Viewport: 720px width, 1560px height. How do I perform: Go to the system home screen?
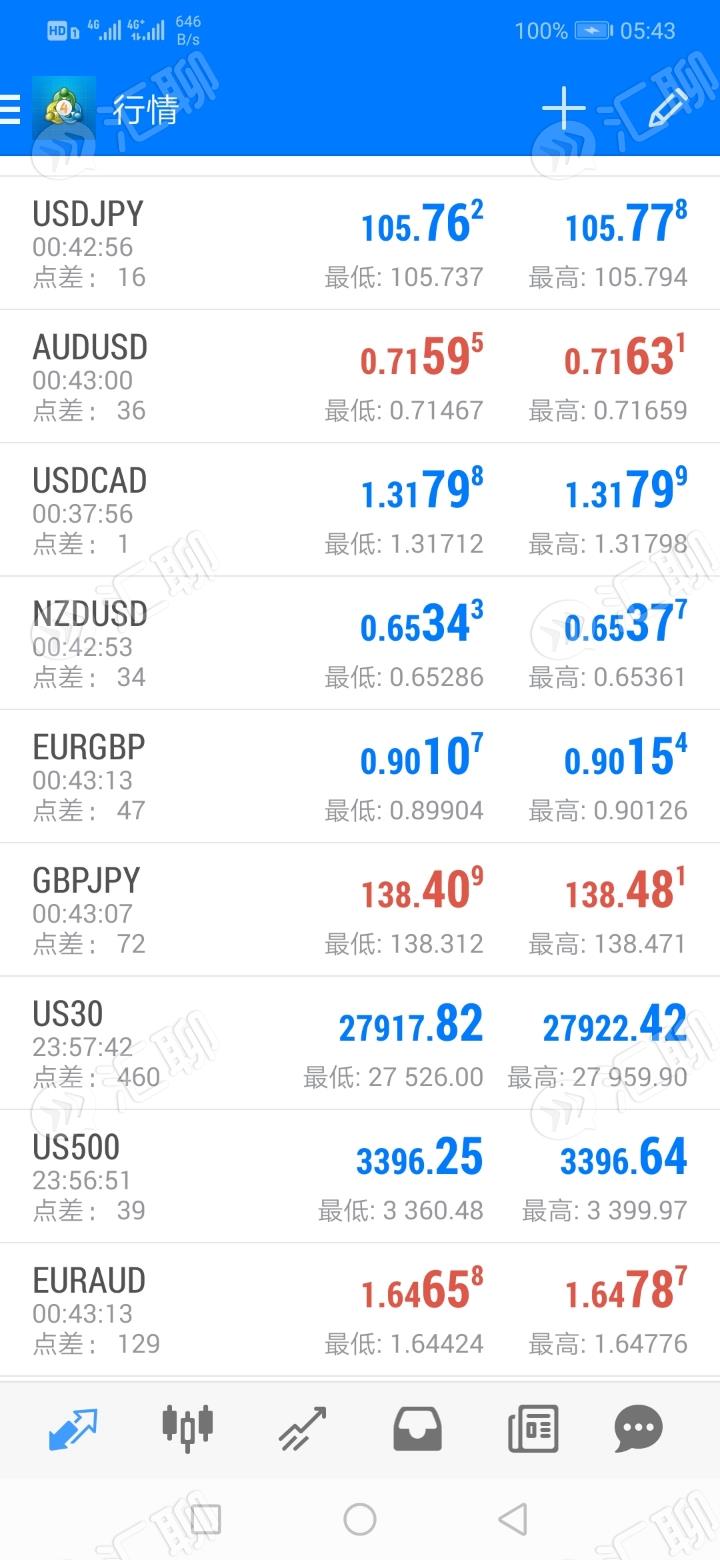(x=360, y=1520)
